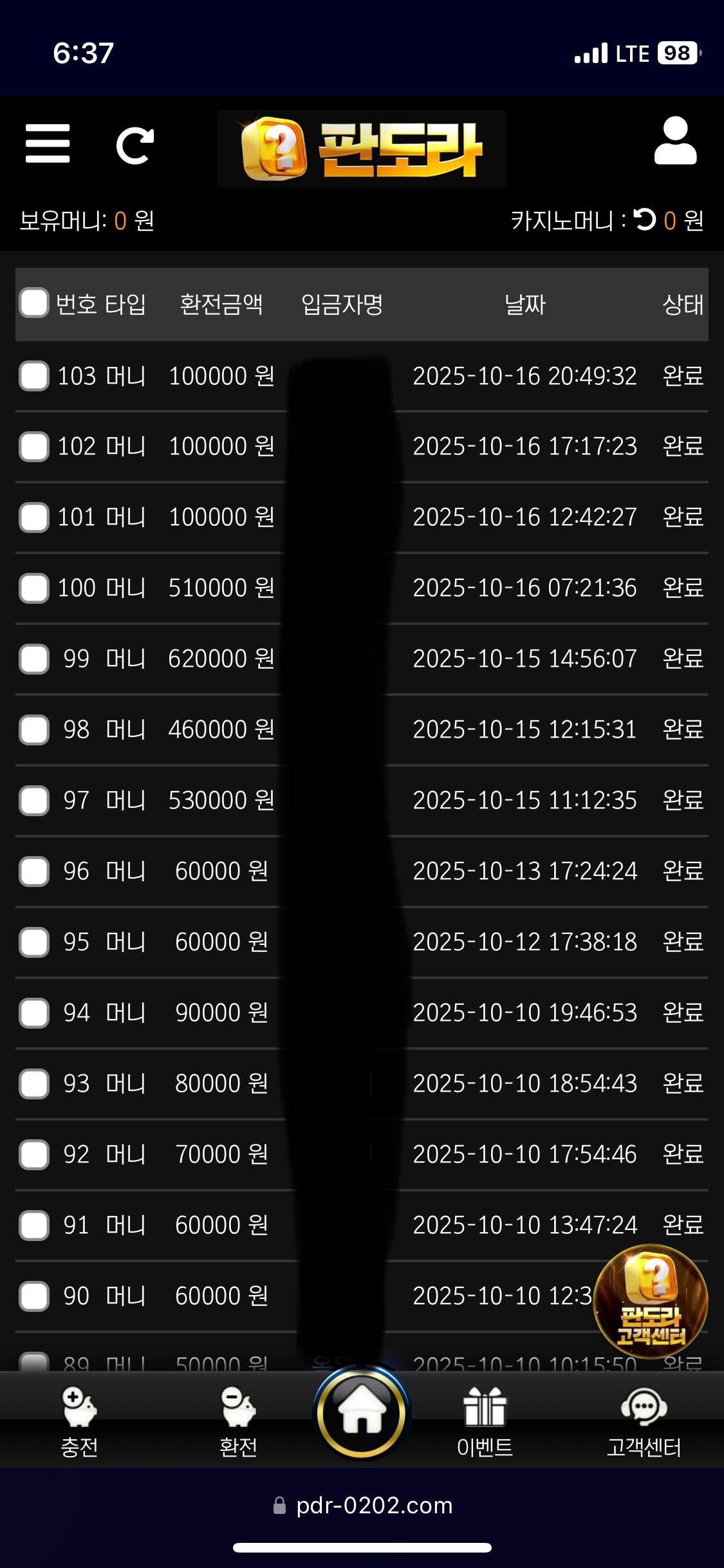Tap the refresh icon

click(135, 145)
